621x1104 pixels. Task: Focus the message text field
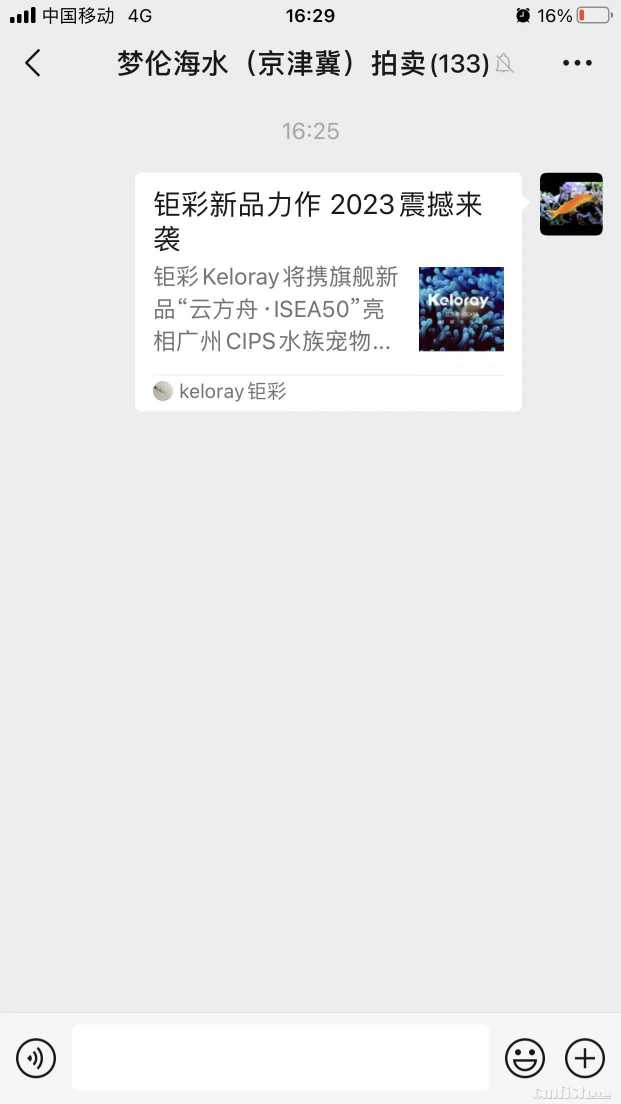[280, 1057]
